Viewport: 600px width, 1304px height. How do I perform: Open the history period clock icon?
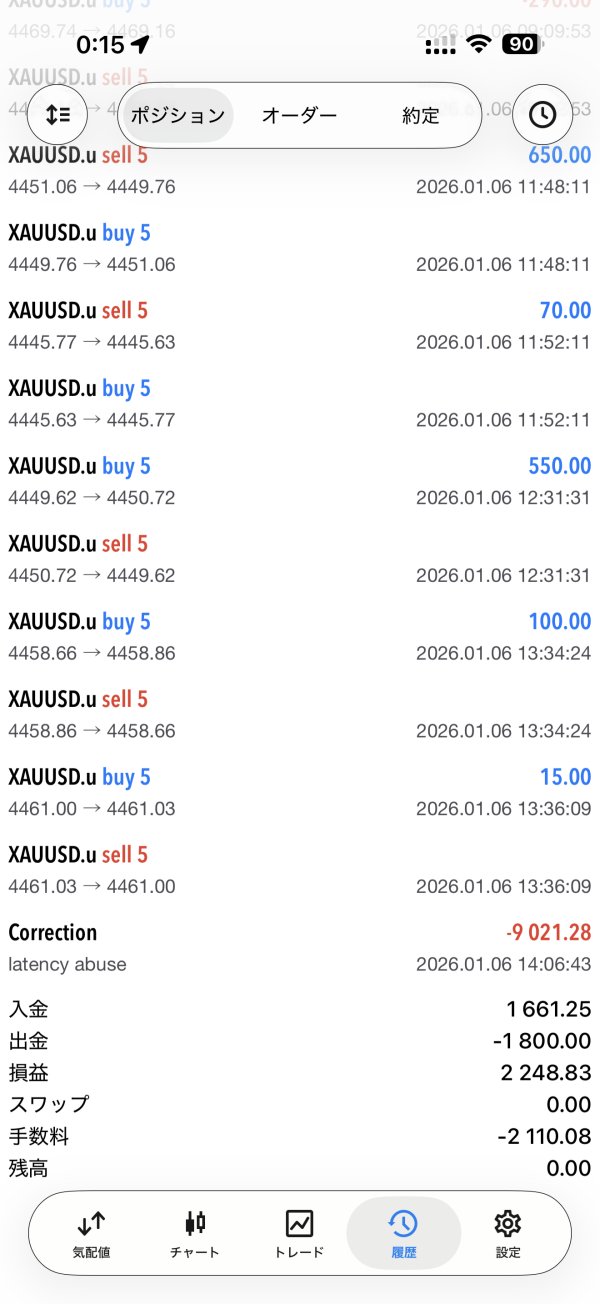(542, 115)
